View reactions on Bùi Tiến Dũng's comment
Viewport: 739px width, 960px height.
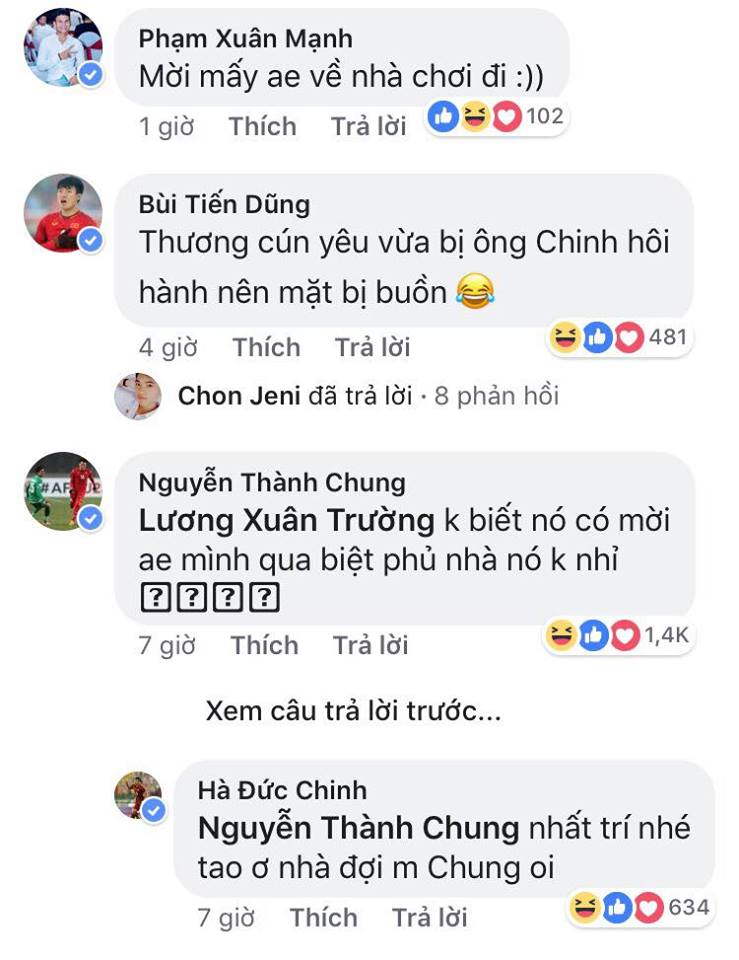(619, 338)
